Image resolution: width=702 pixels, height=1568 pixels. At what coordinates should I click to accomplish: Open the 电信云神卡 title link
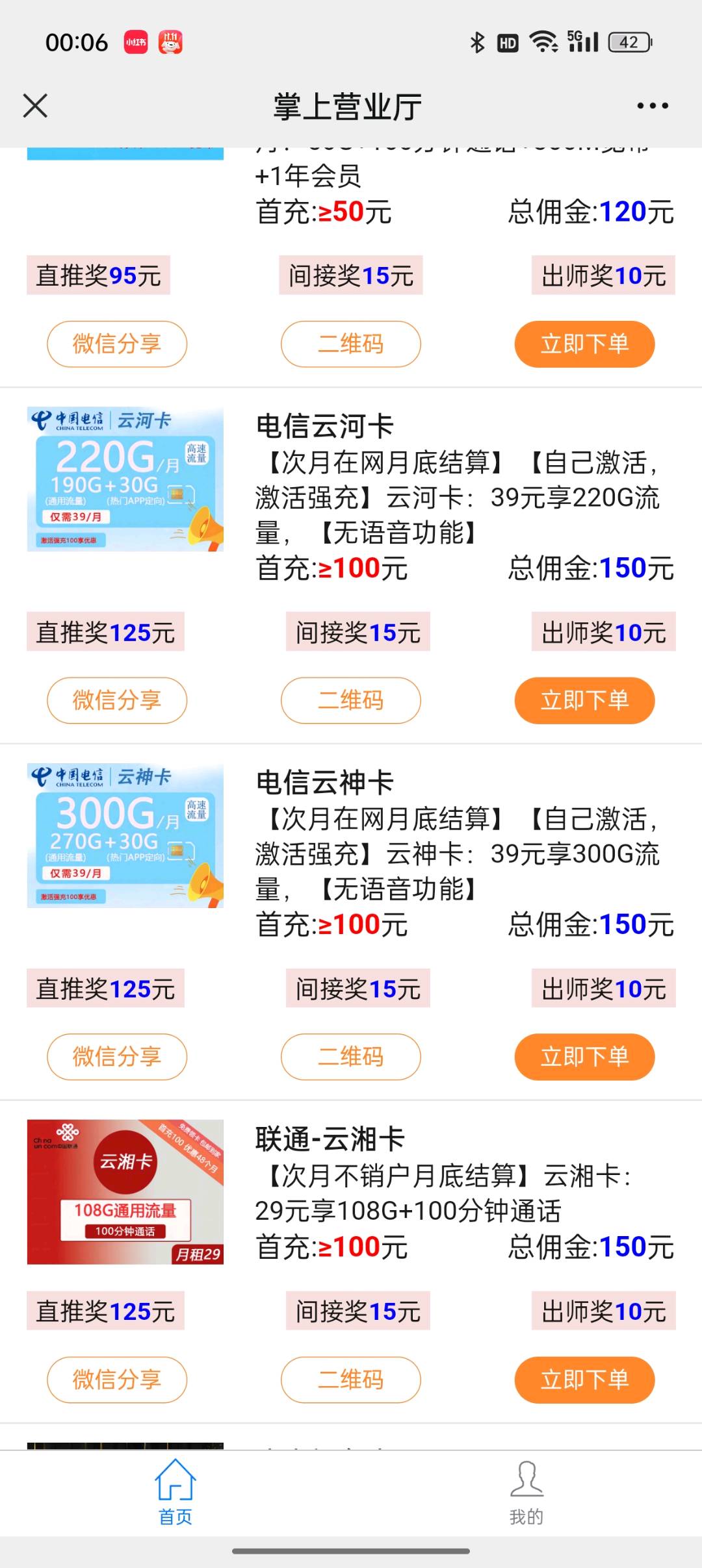[x=324, y=783]
